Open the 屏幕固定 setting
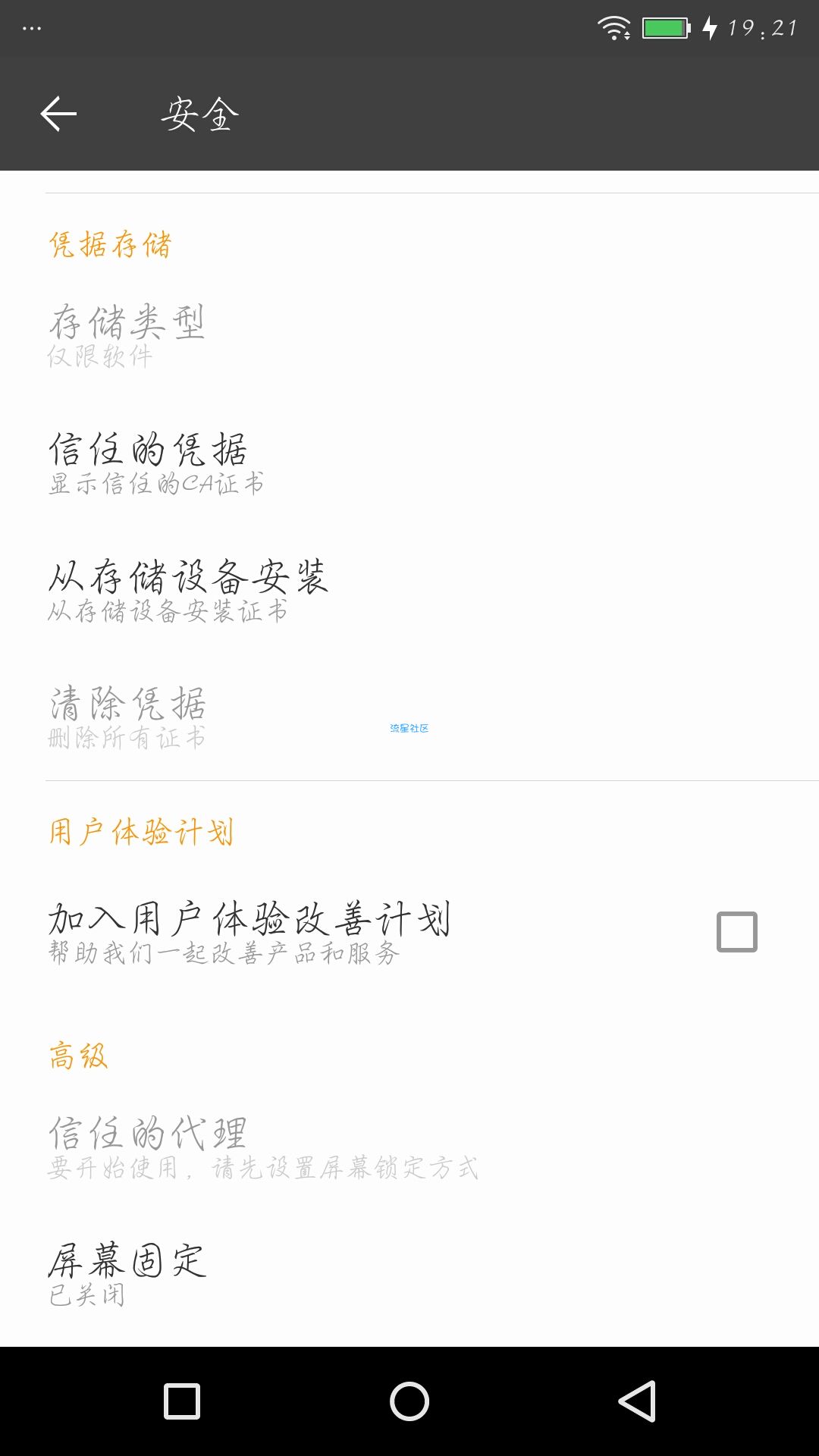 pyautogui.click(x=409, y=1274)
